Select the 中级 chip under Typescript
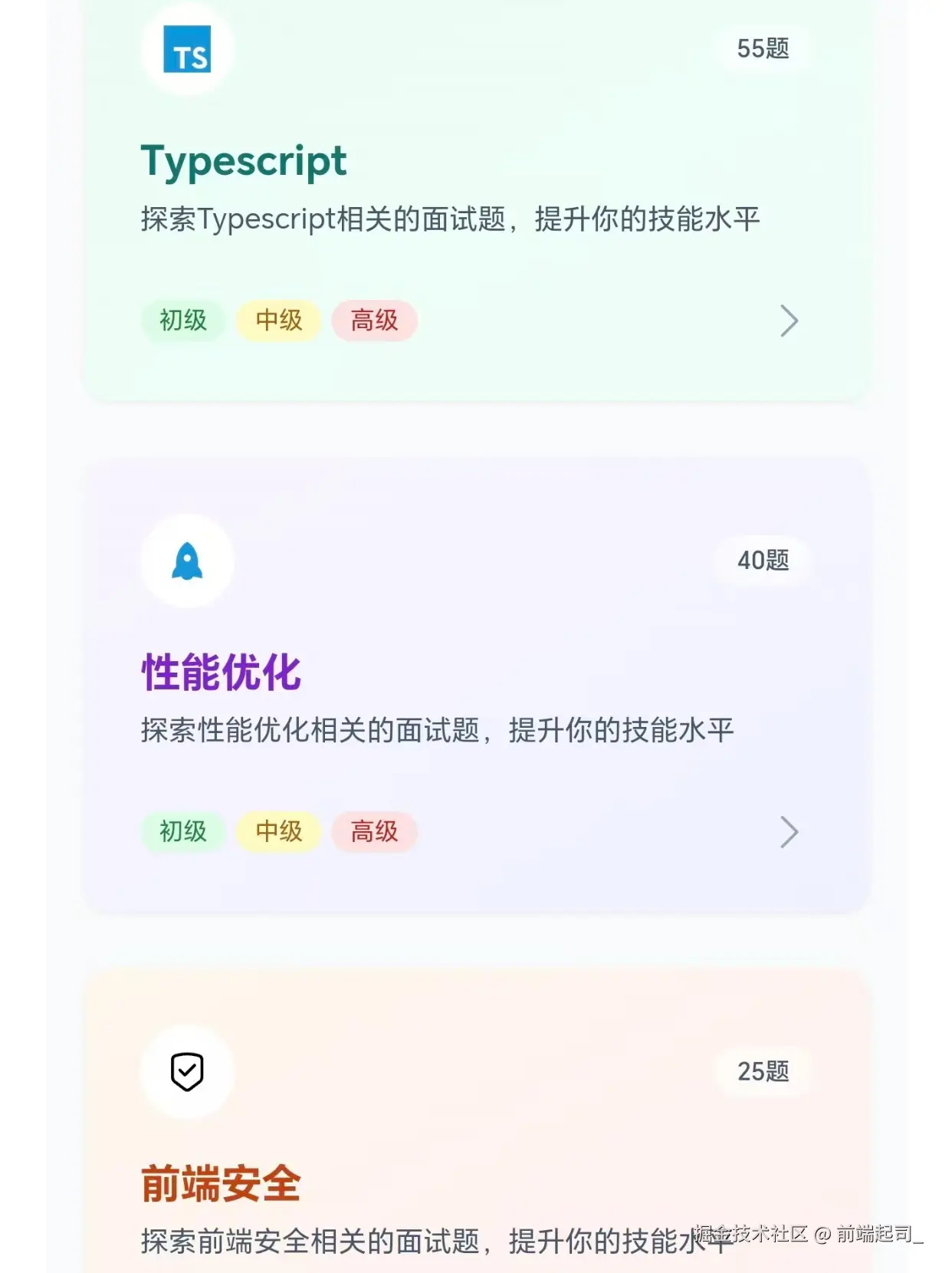This screenshot has width=952, height=1273. click(278, 321)
